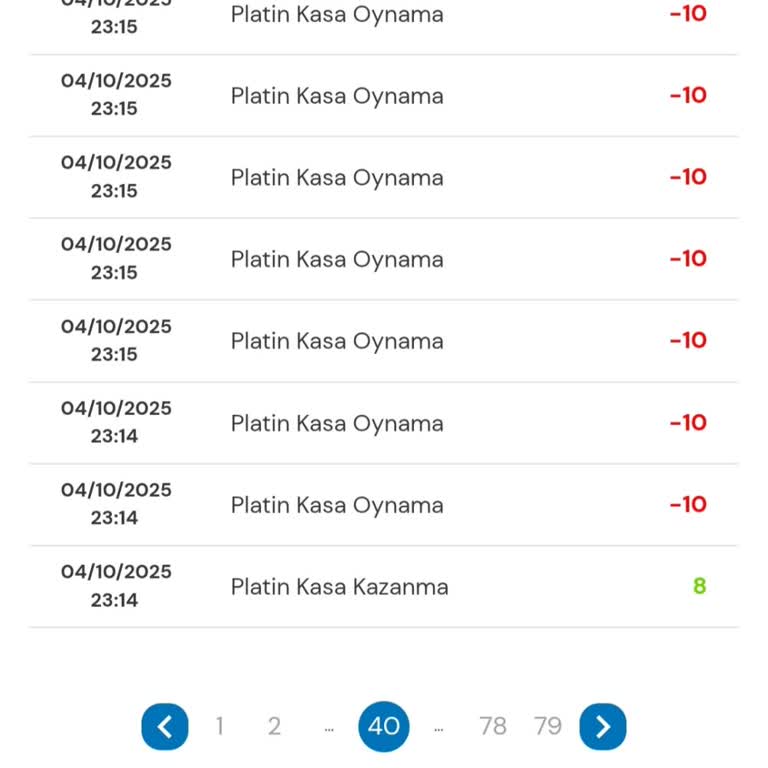Select current page 40

point(384,726)
